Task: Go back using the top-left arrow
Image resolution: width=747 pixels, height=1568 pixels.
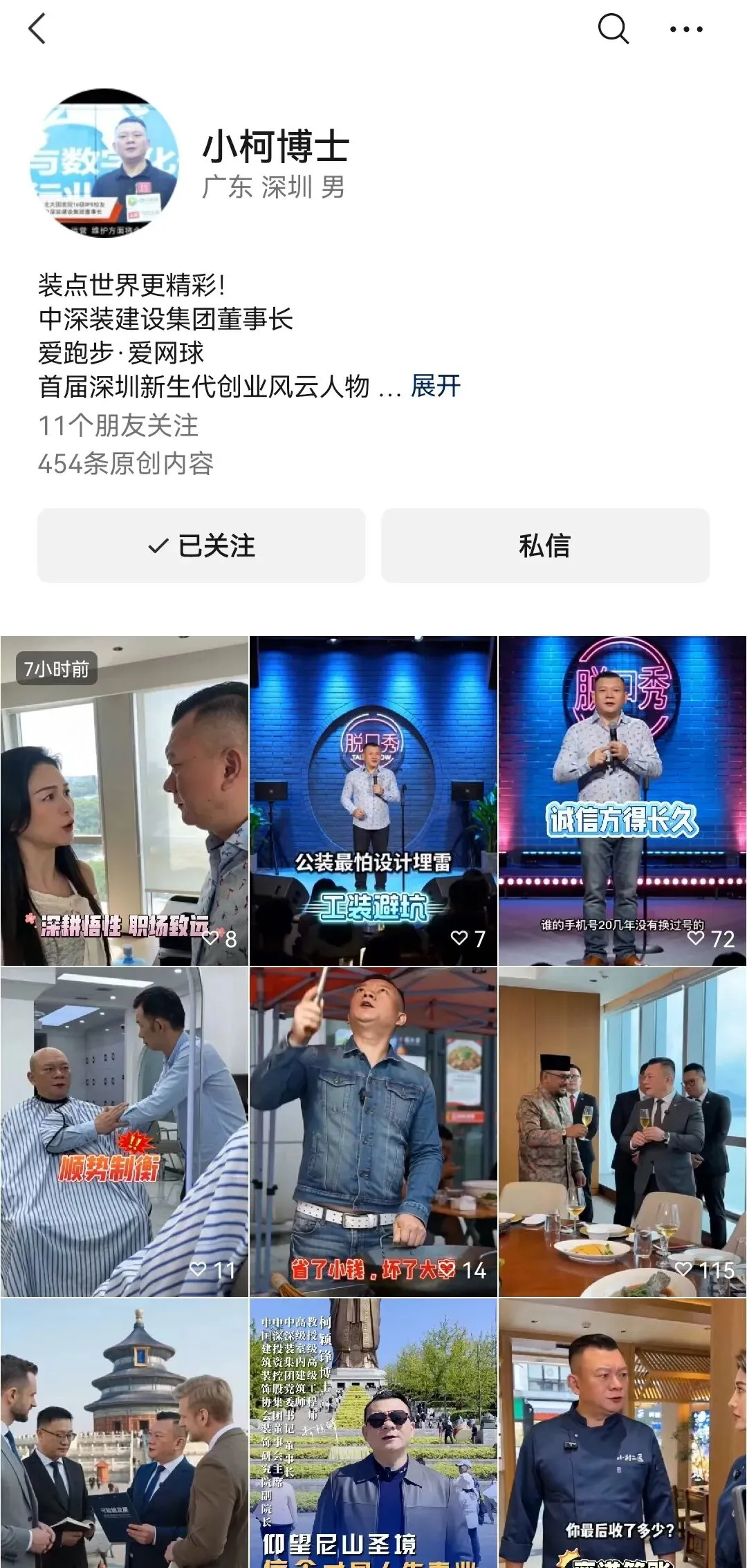Action: (37, 29)
